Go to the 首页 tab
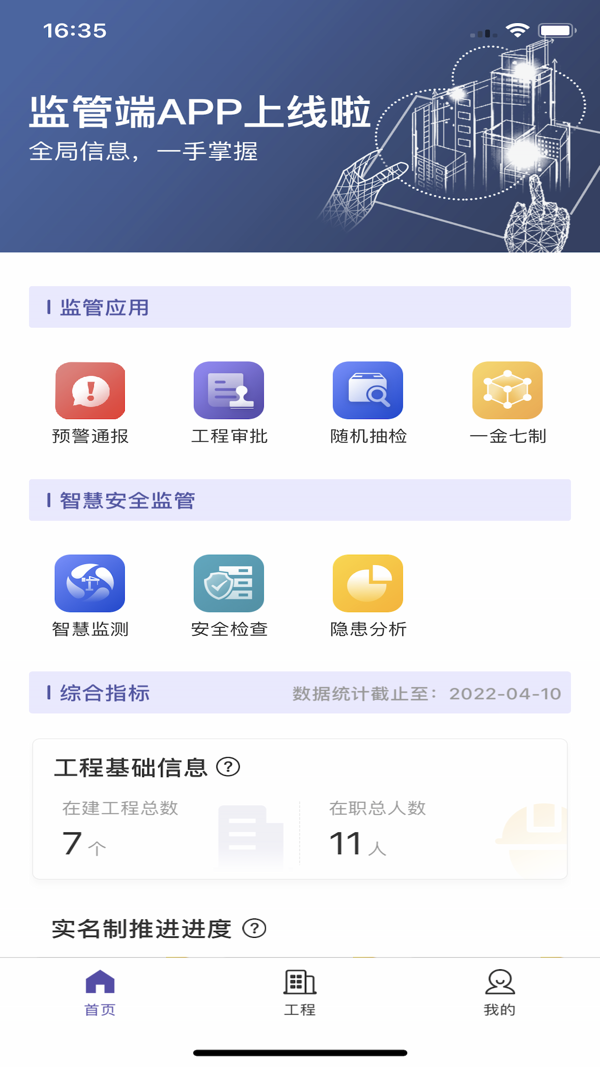Viewport: 600px width, 1067px height. pos(100,992)
